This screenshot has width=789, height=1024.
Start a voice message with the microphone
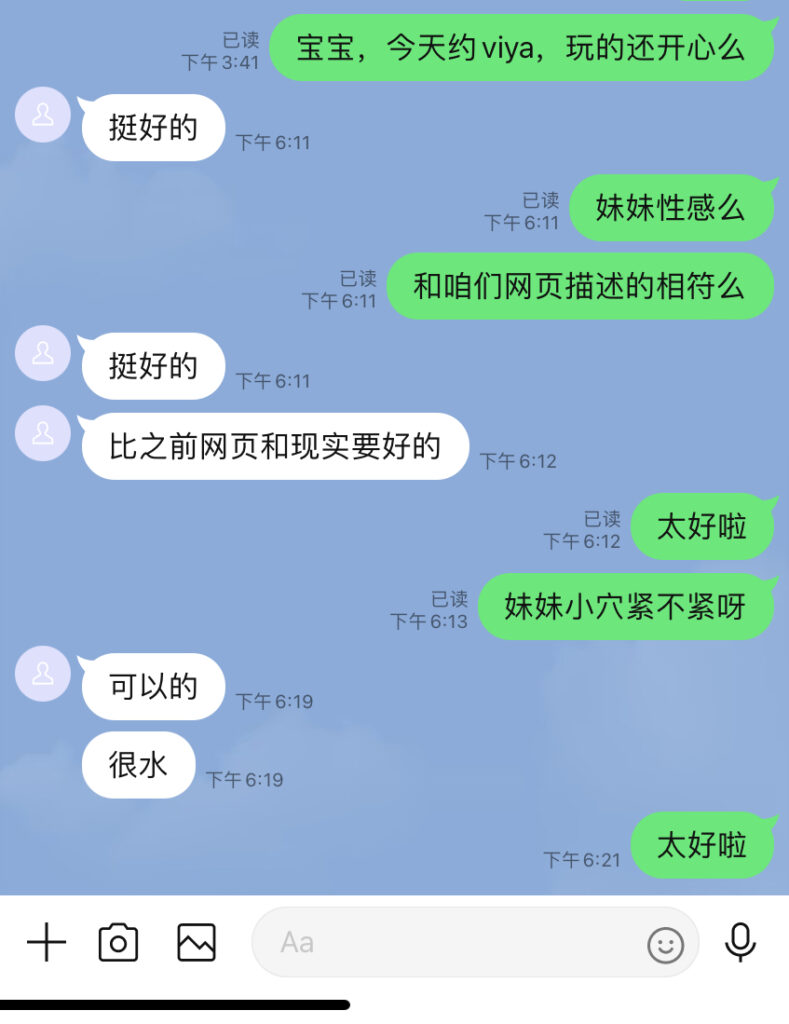[x=740, y=942]
